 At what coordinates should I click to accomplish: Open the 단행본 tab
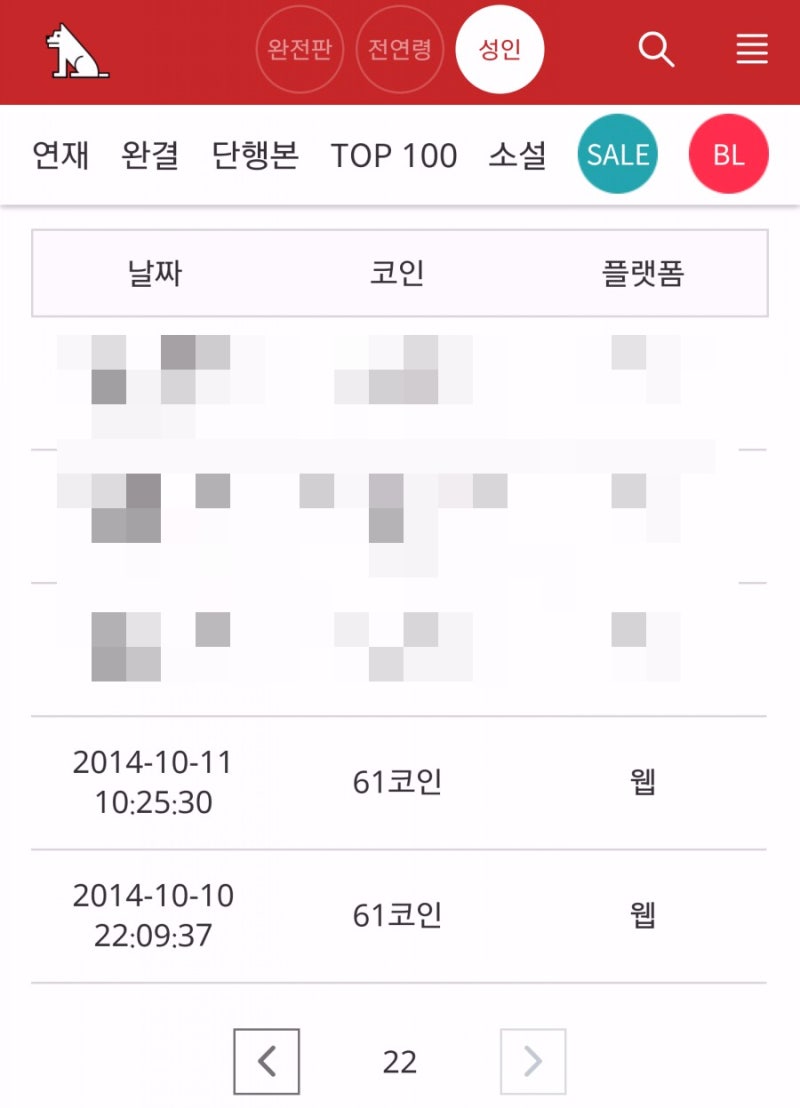point(256,155)
